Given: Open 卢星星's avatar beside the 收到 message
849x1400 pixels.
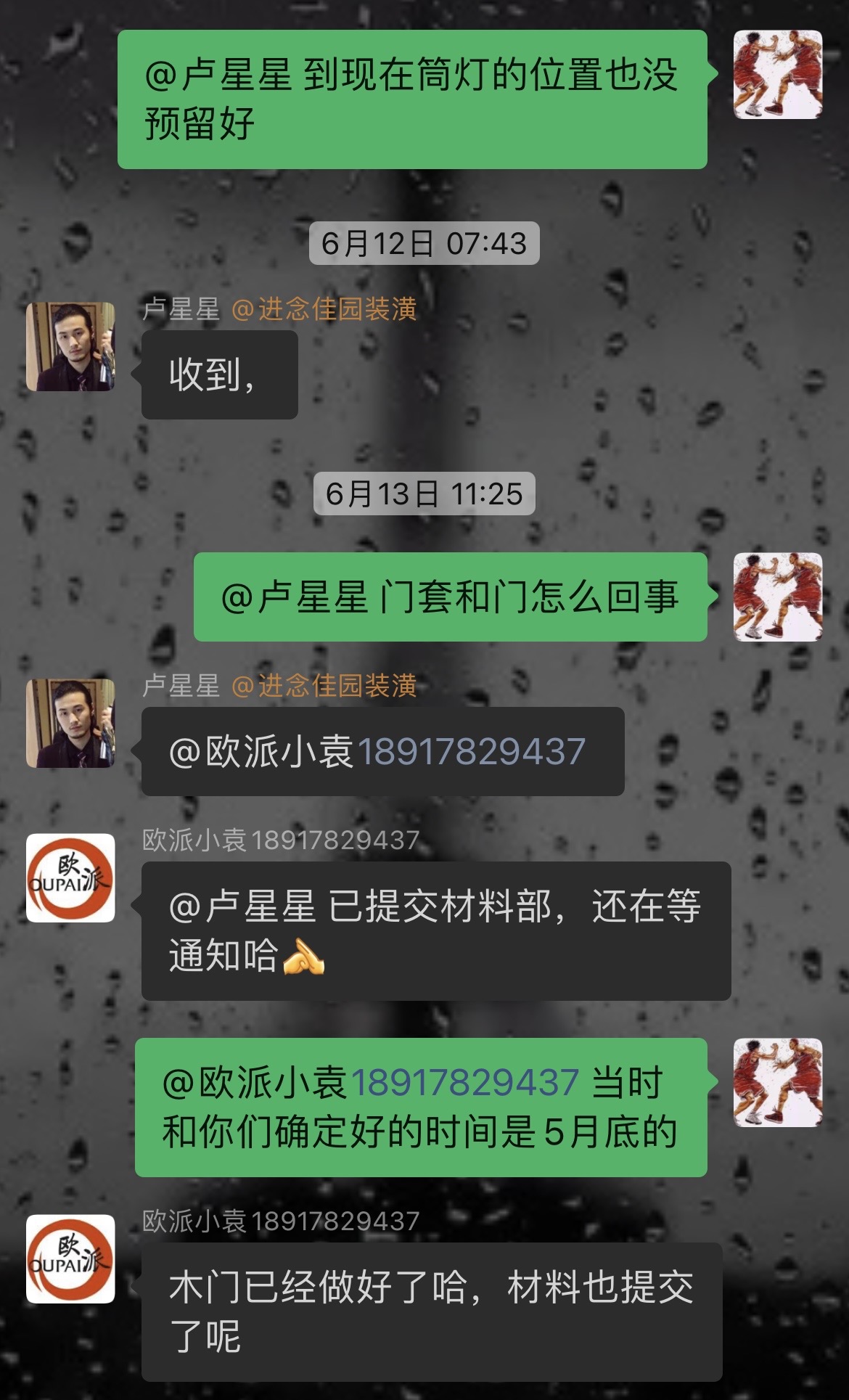Looking at the screenshot, I should 70,347.
